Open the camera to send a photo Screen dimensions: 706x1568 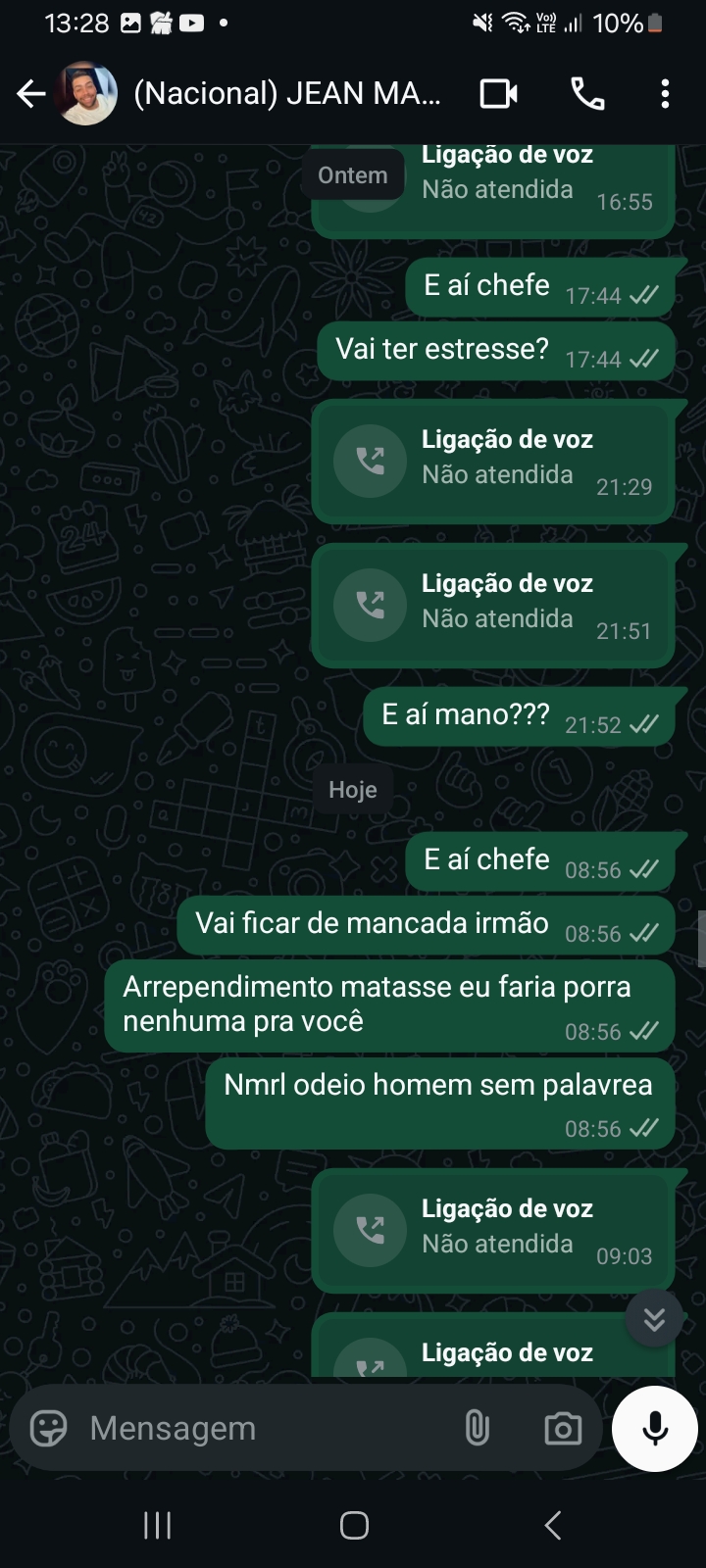[x=563, y=1428]
